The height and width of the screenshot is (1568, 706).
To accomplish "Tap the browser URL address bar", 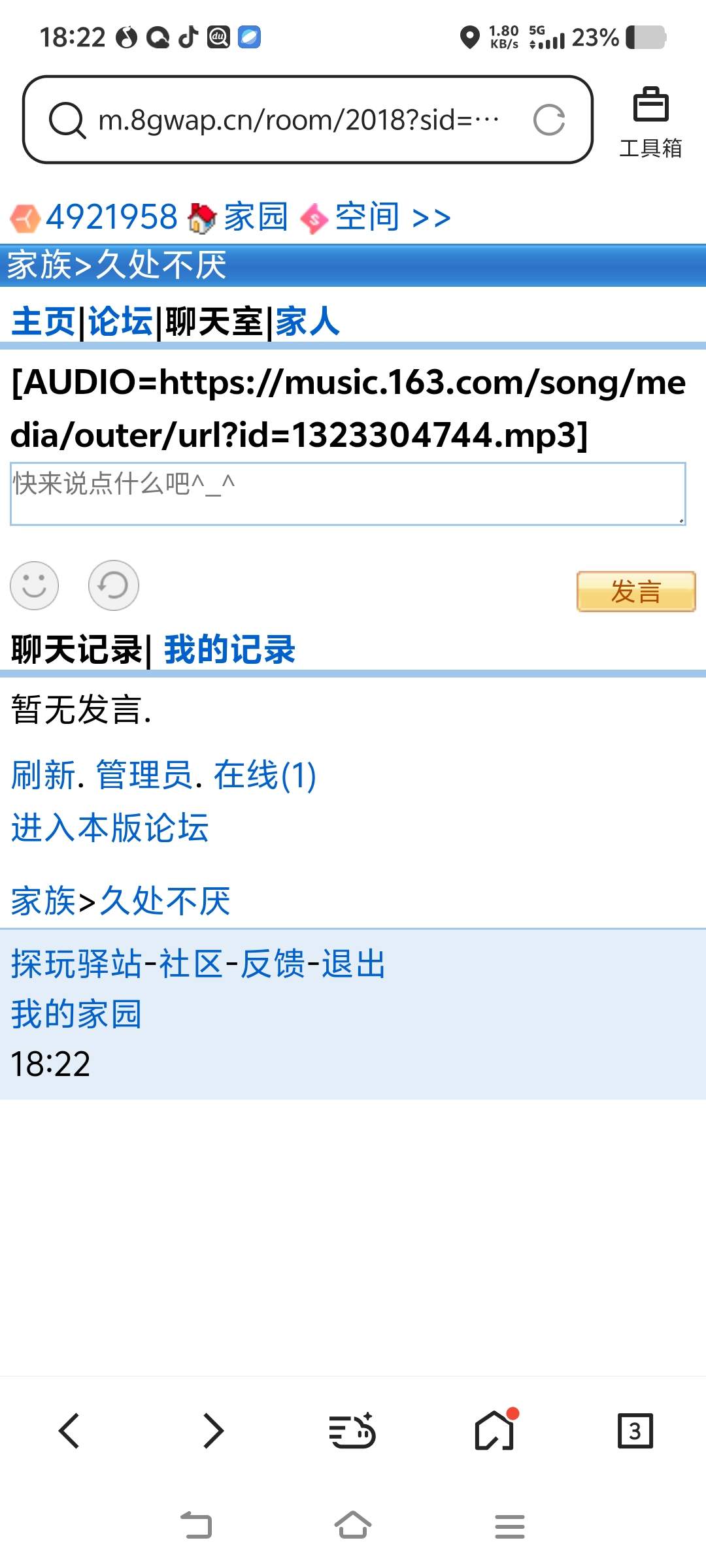I will [297, 120].
